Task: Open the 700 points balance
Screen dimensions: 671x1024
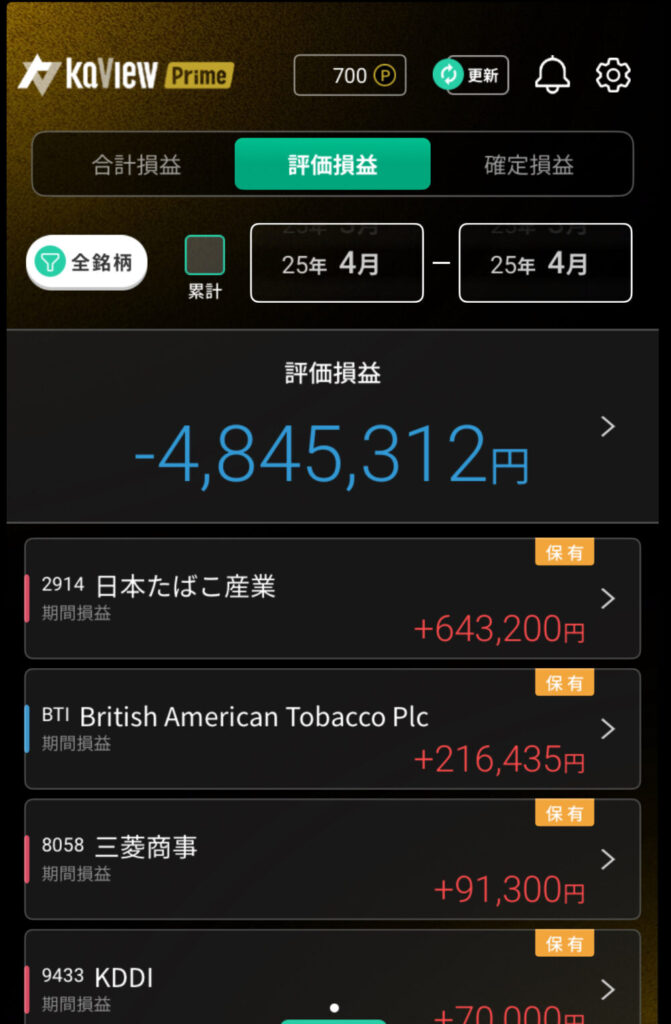Action: point(349,75)
